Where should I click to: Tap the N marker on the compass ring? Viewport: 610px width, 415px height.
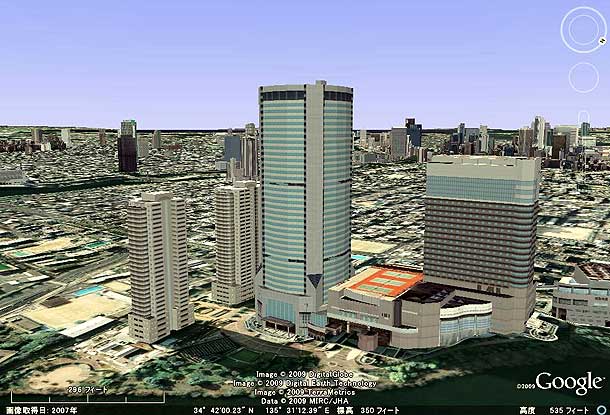coord(602,41)
